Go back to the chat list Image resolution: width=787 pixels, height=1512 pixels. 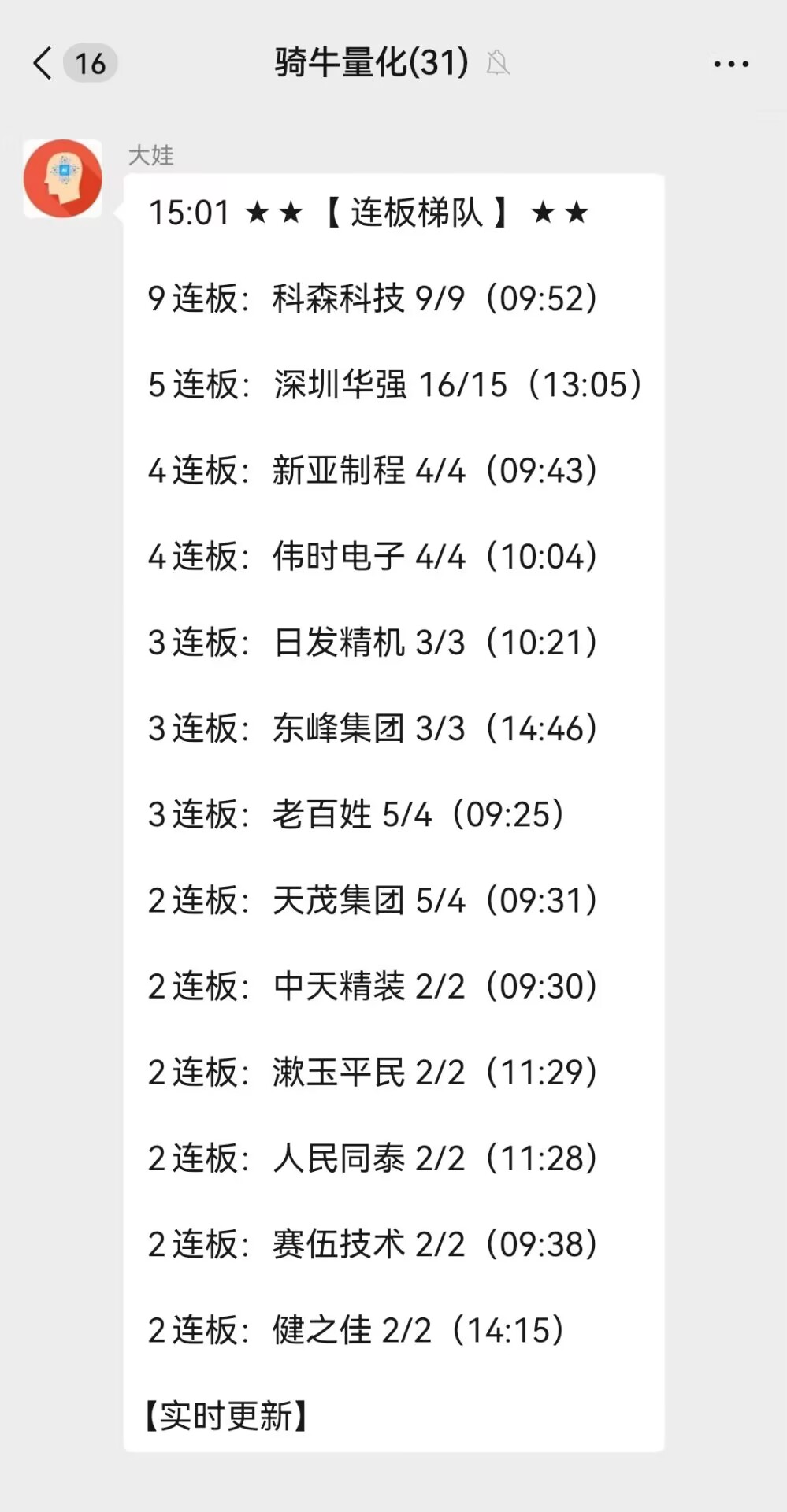tap(43, 63)
